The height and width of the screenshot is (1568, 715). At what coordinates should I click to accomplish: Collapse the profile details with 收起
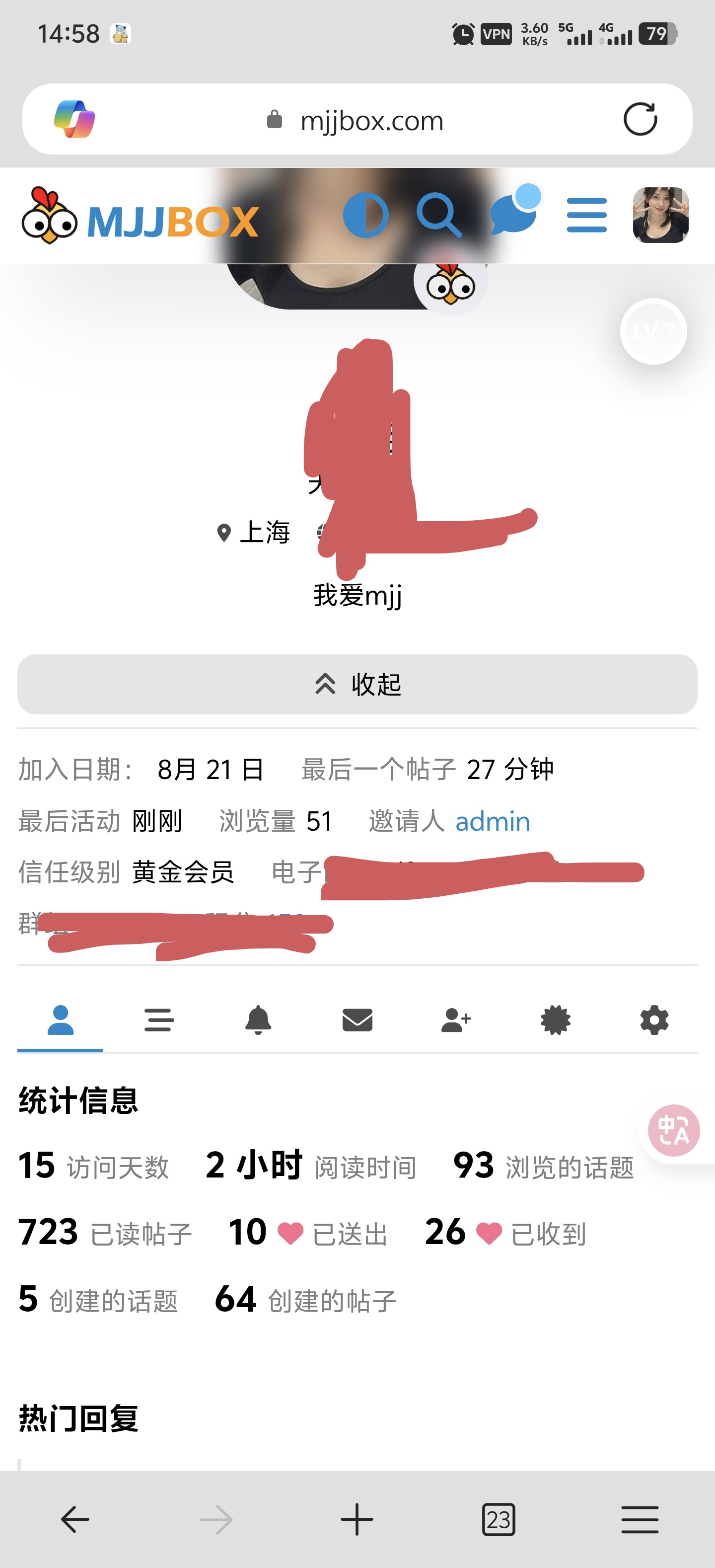(x=357, y=684)
